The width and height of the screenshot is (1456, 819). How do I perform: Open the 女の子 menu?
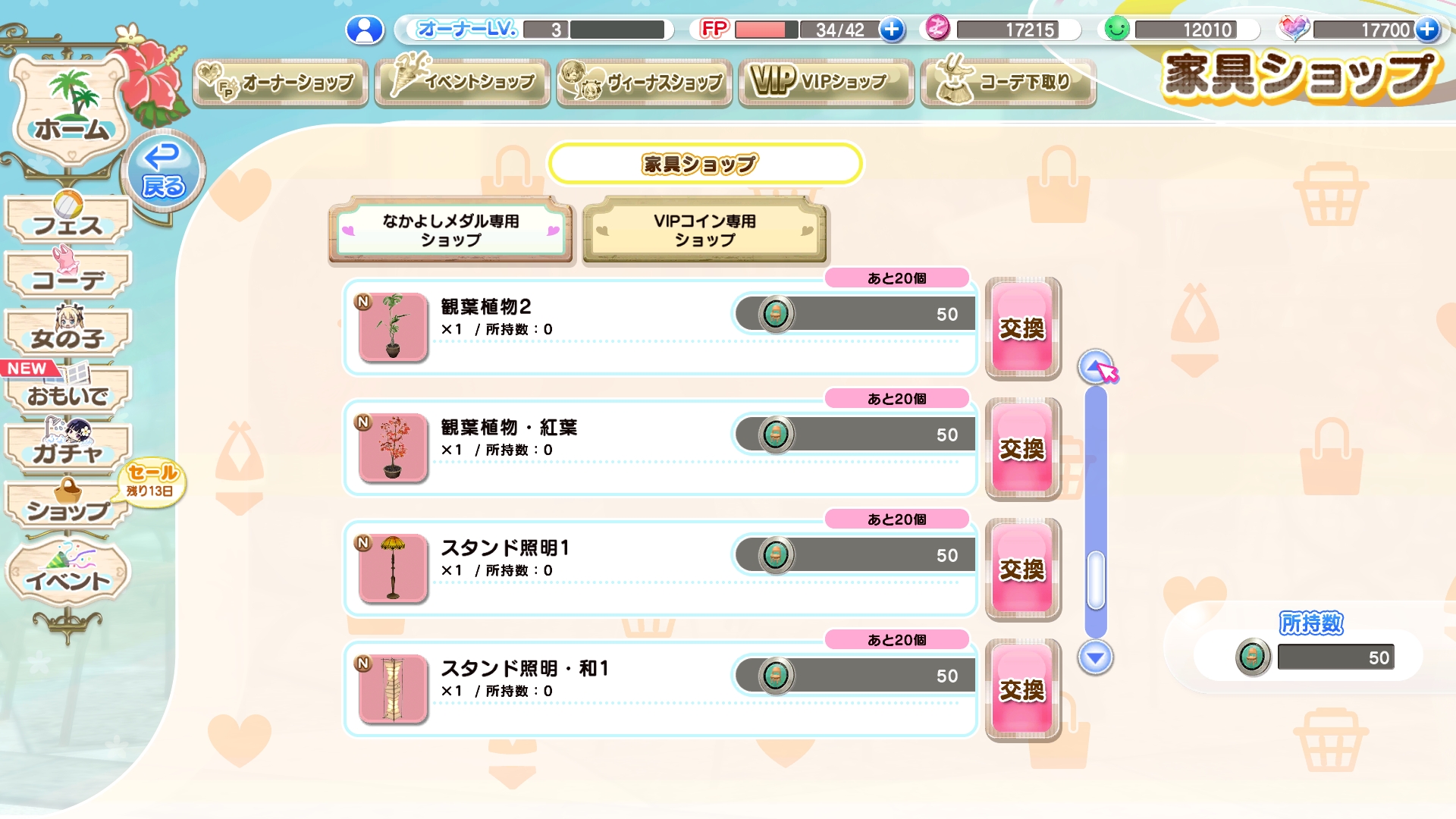click(x=68, y=334)
